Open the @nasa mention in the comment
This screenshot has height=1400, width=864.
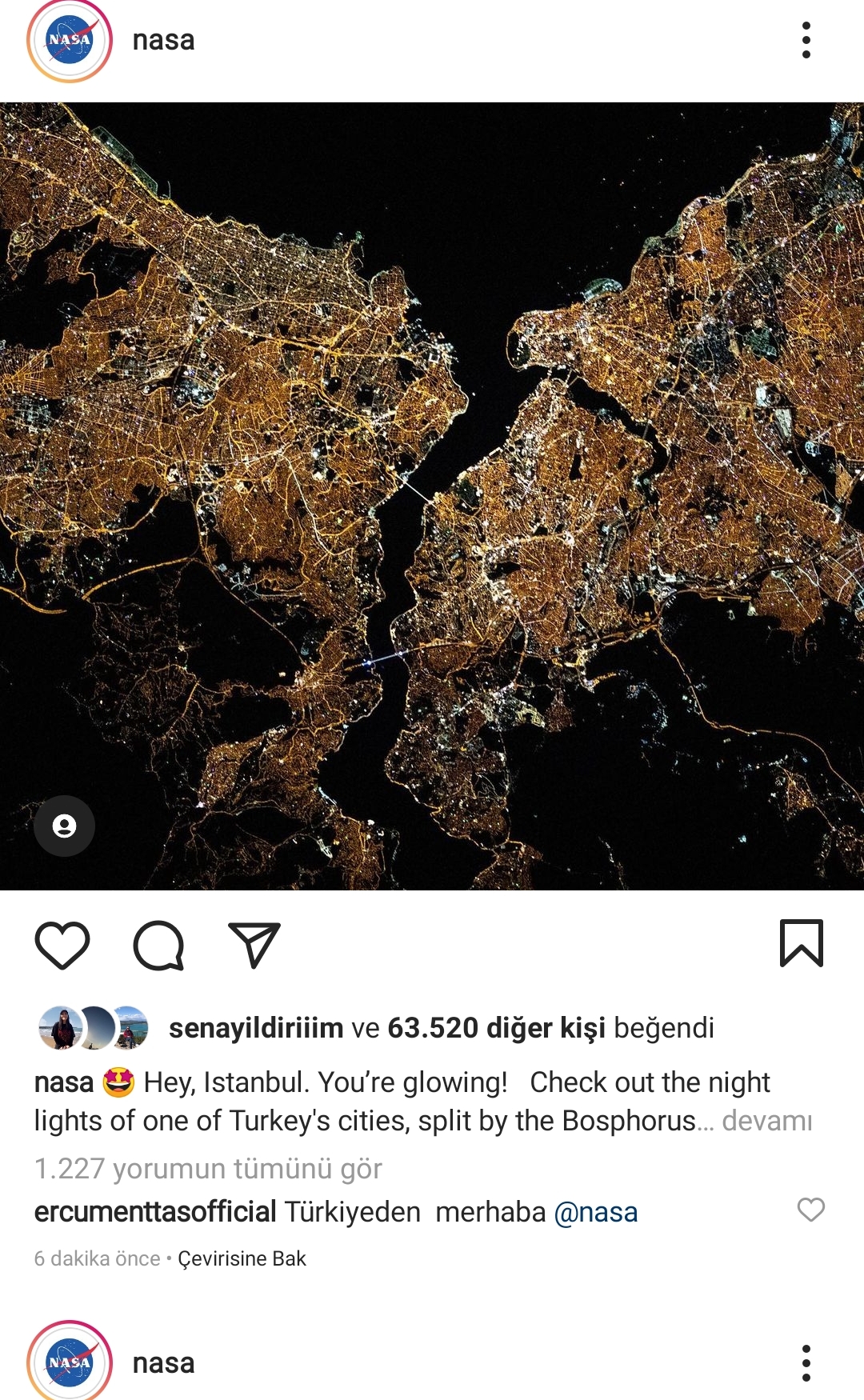596,1212
